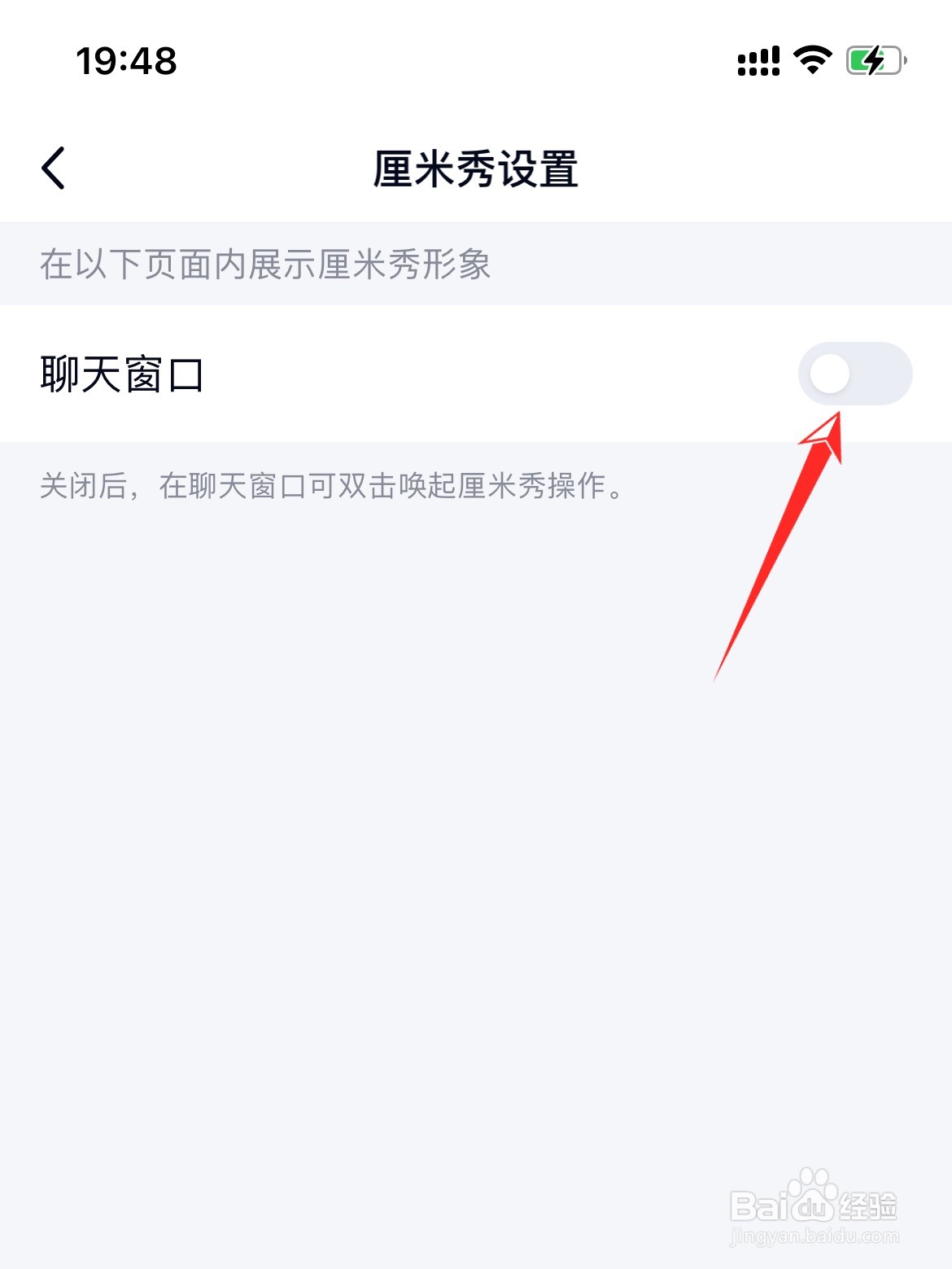
Task: Click the rounded toggle knob circle
Action: pyautogui.click(x=830, y=374)
